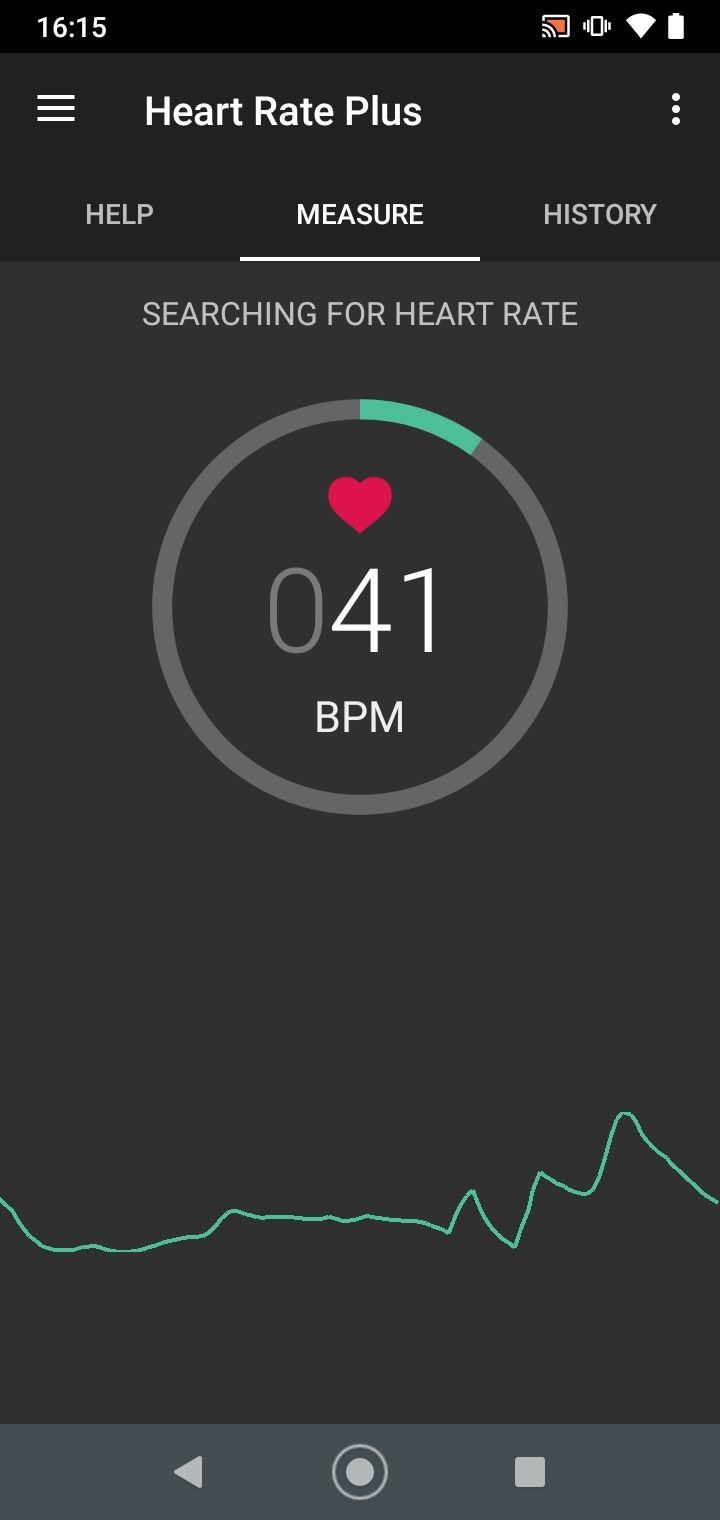This screenshot has width=720, height=1520.
Task: Open the overflow options menu
Action: [676, 110]
